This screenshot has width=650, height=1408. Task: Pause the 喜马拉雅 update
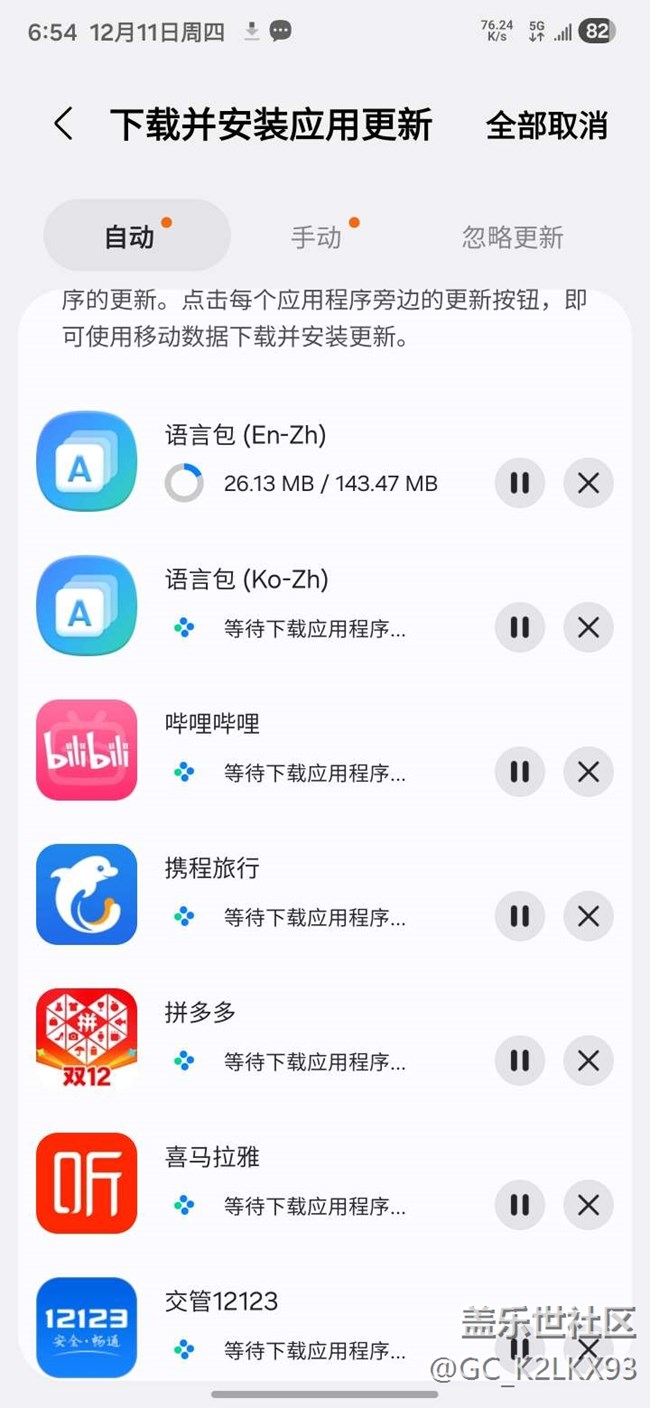pyautogui.click(x=519, y=1205)
